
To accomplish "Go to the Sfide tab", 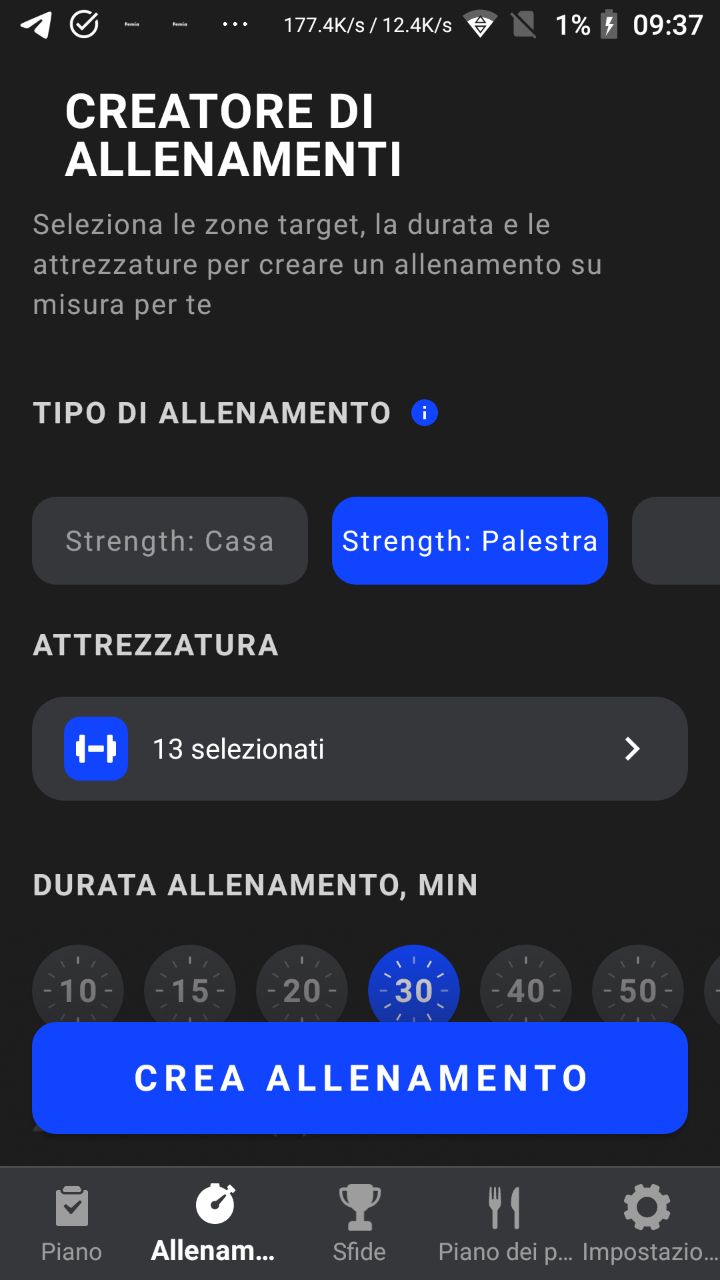I will (x=359, y=1224).
